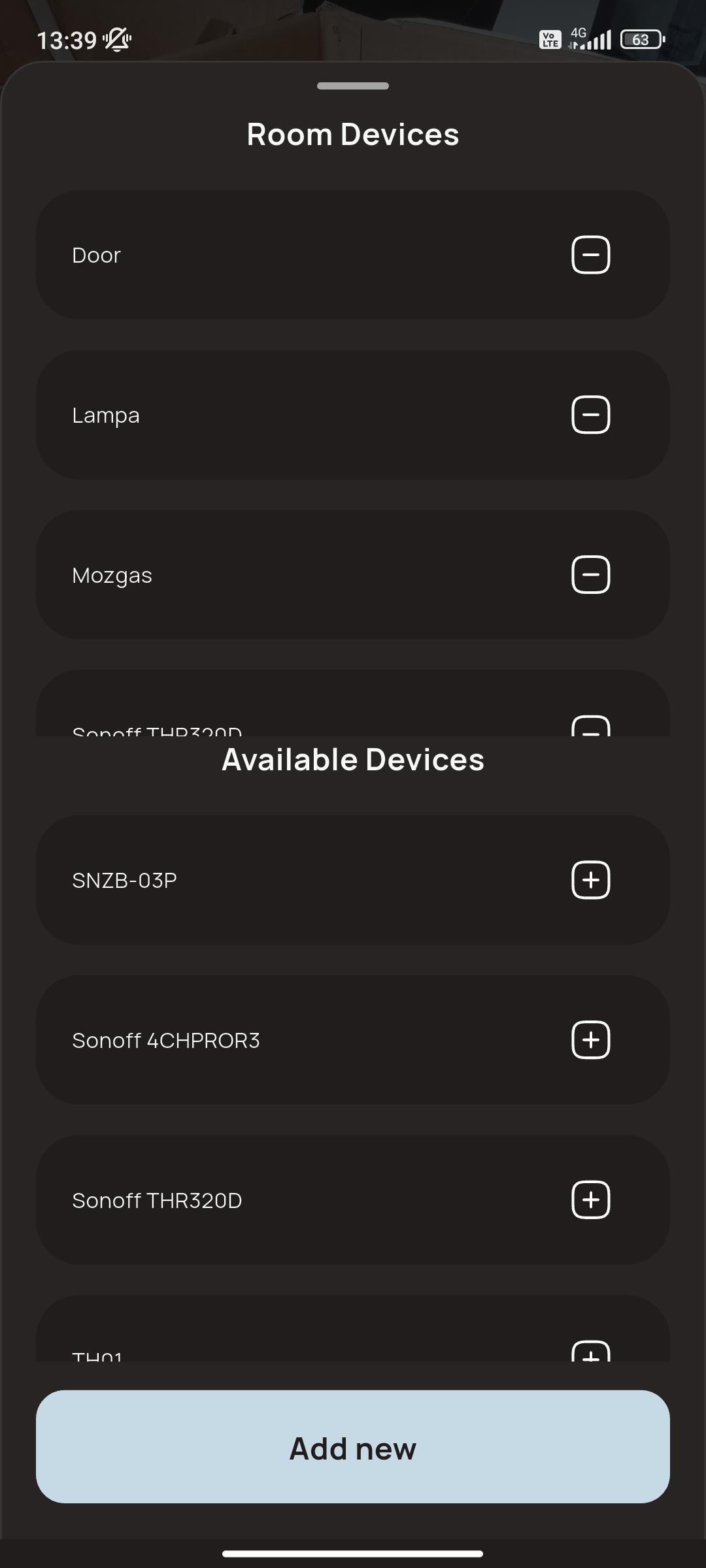Tap the plus icon beside available Sonoff THR320D
Image resolution: width=706 pixels, height=1568 pixels.
[590, 1200]
